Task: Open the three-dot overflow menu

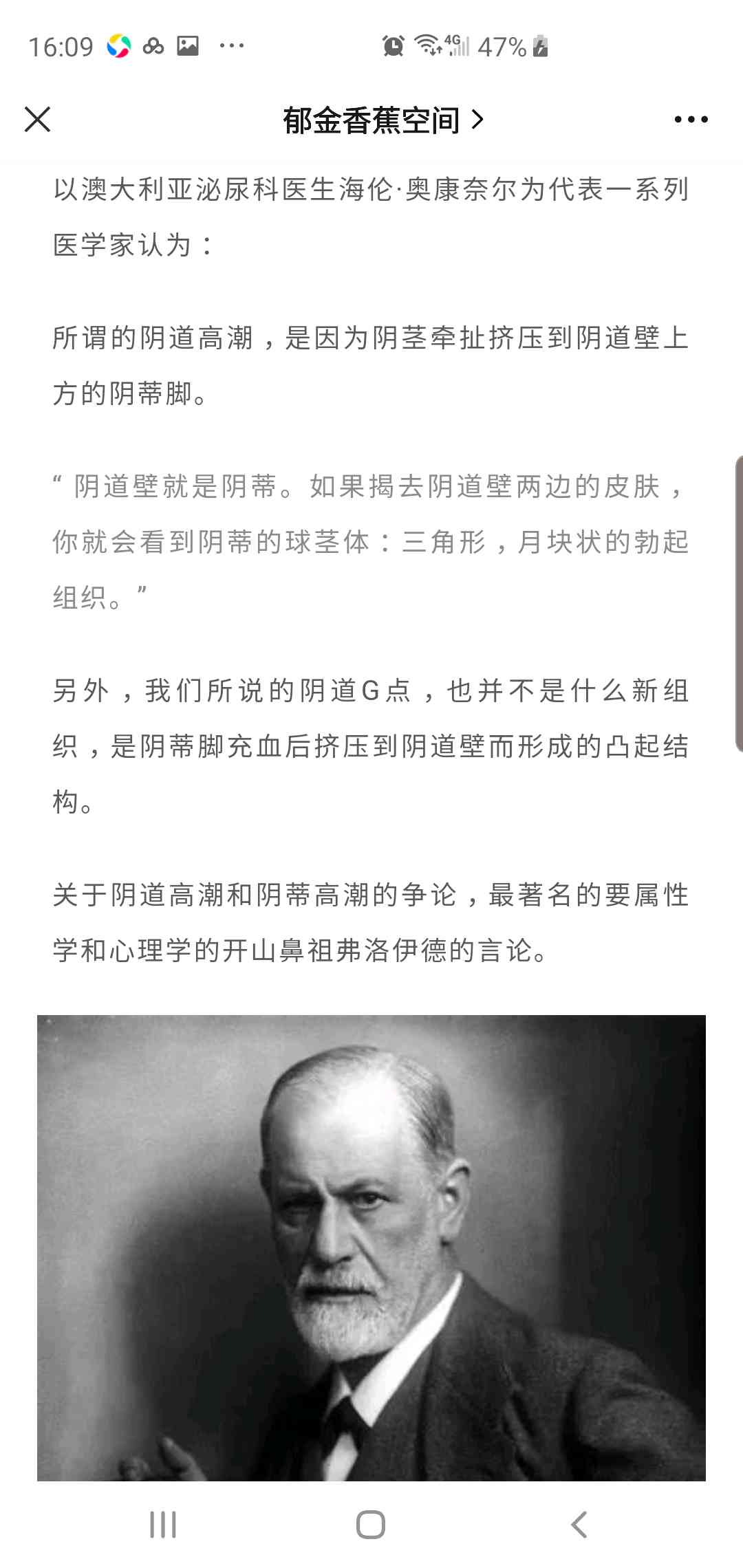Action: click(691, 120)
